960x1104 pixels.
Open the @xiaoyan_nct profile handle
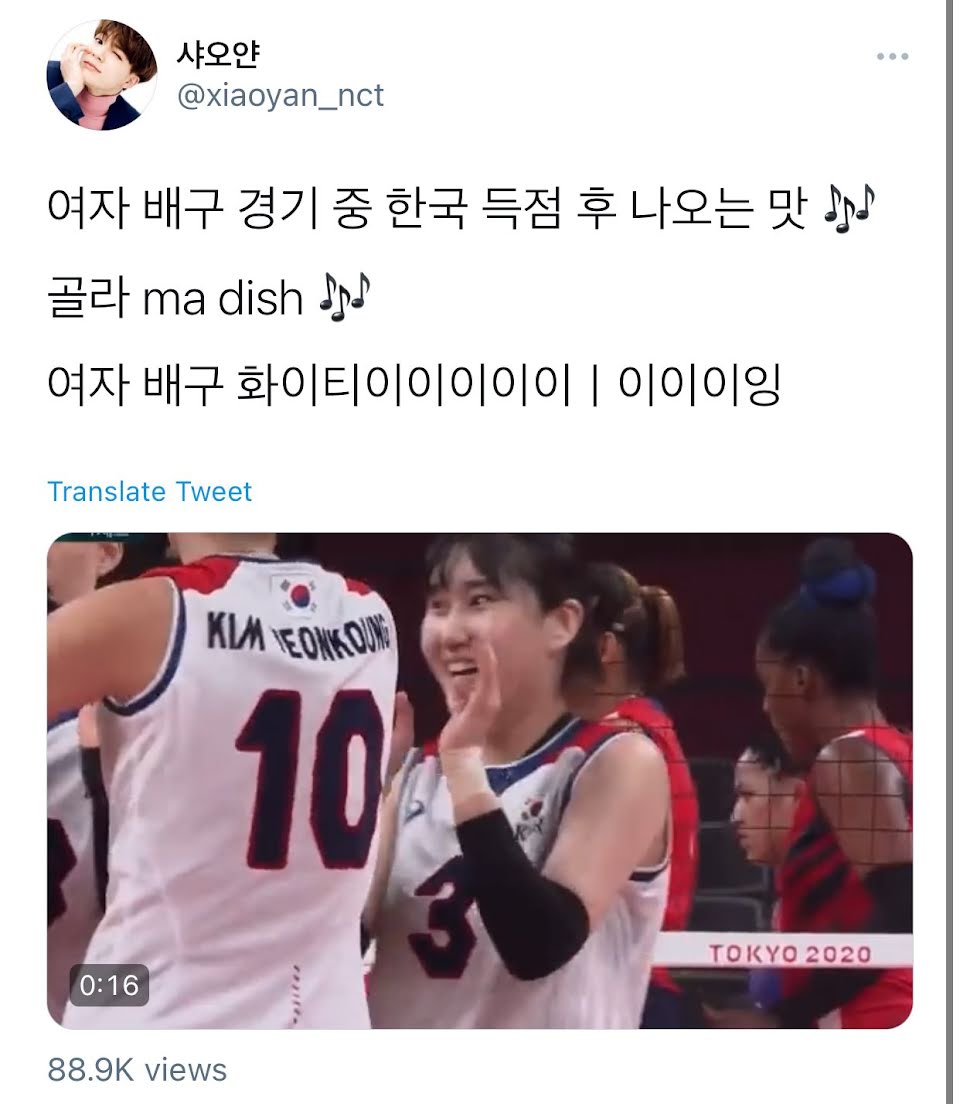(280, 96)
